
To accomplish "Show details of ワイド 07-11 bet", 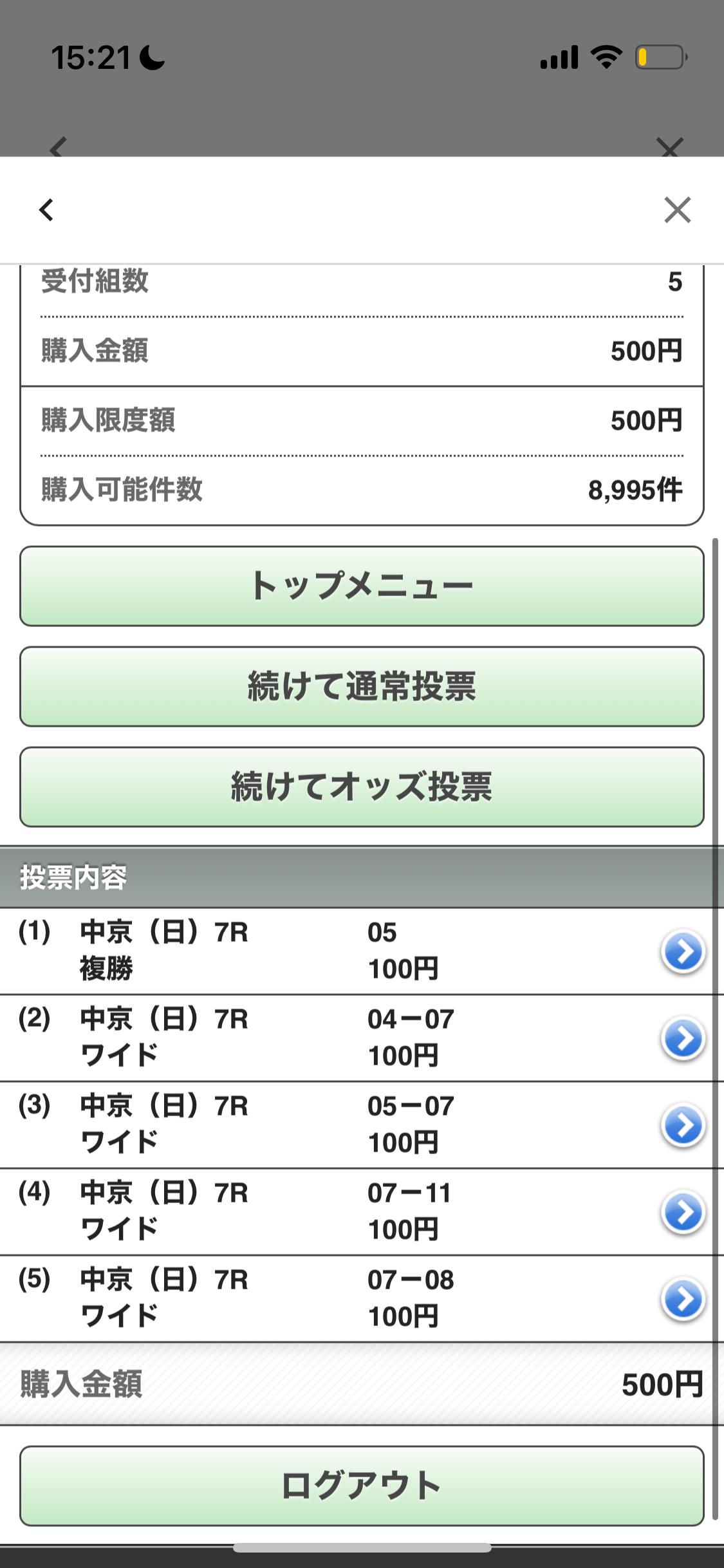I will (682, 1212).
